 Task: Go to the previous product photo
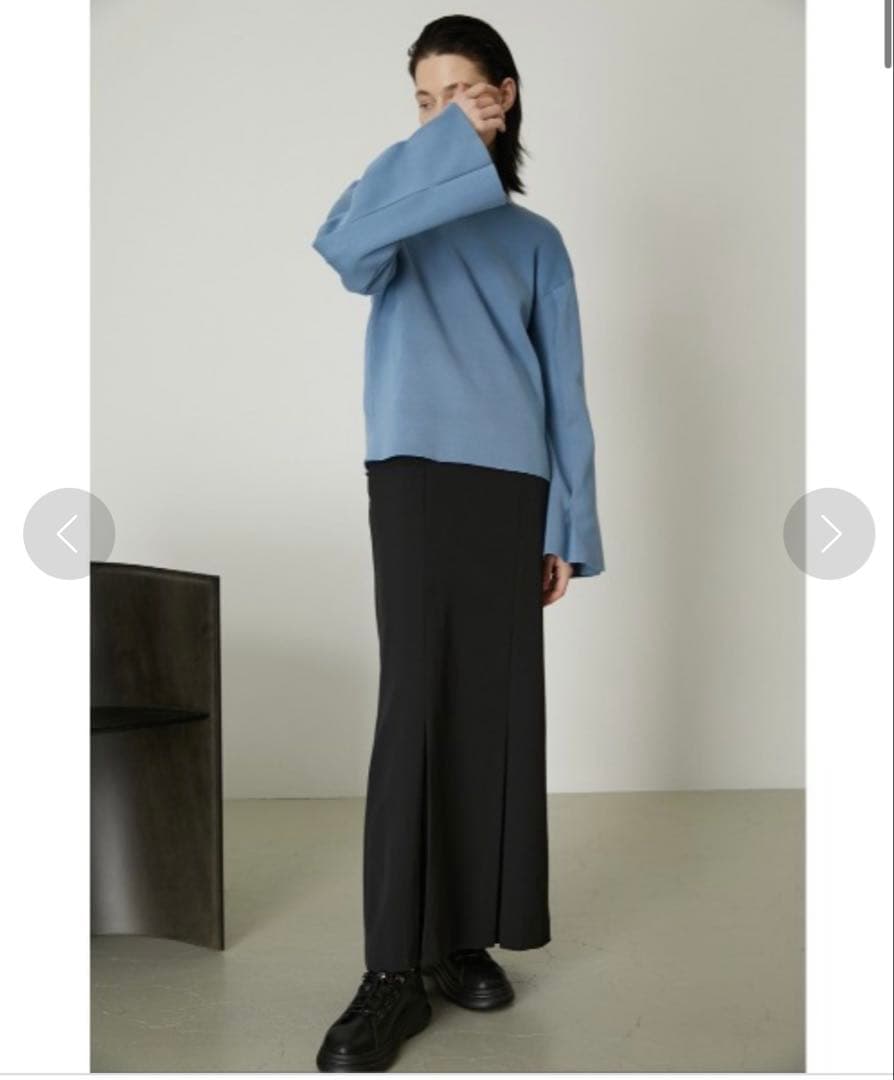[68, 533]
